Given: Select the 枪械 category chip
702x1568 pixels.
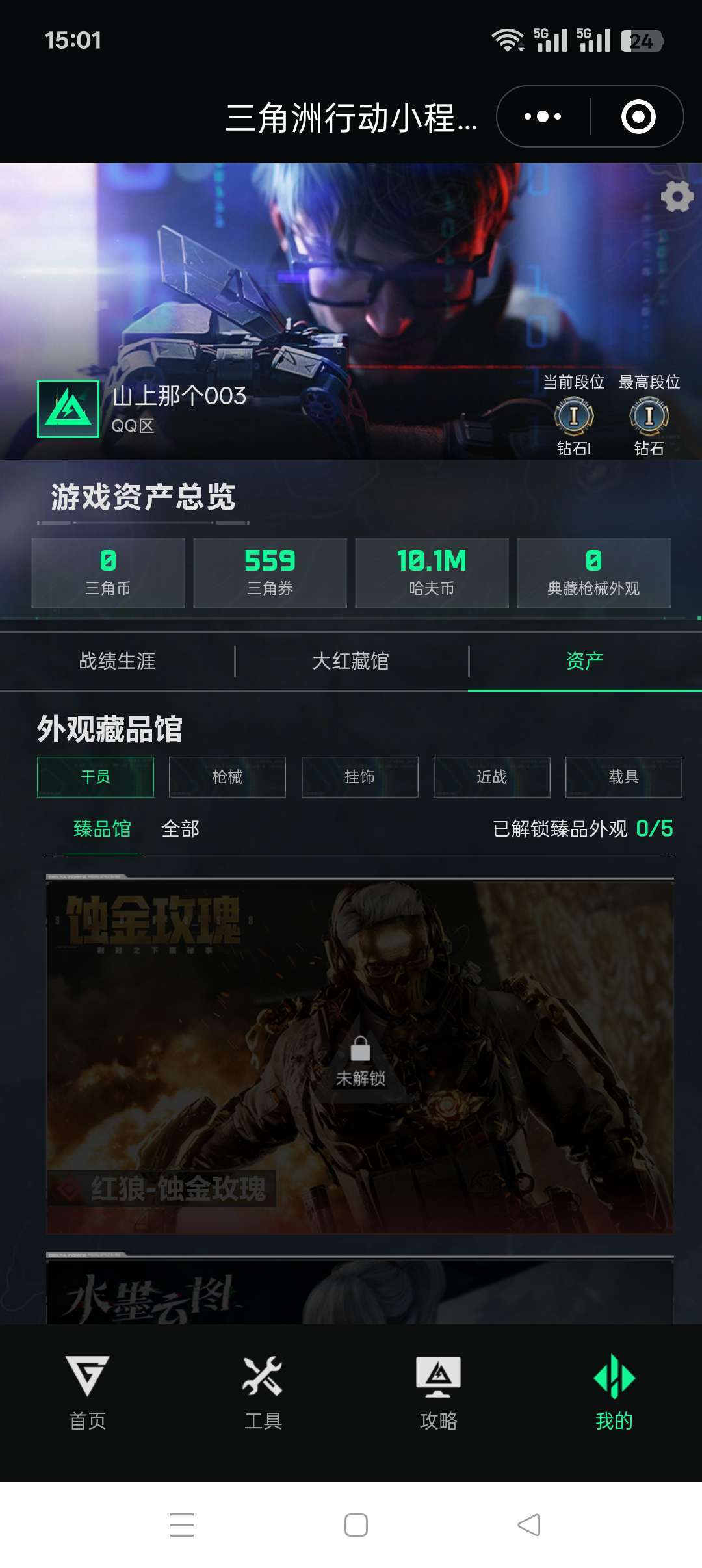Looking at the screenshot, I should [x=227, y=777].
